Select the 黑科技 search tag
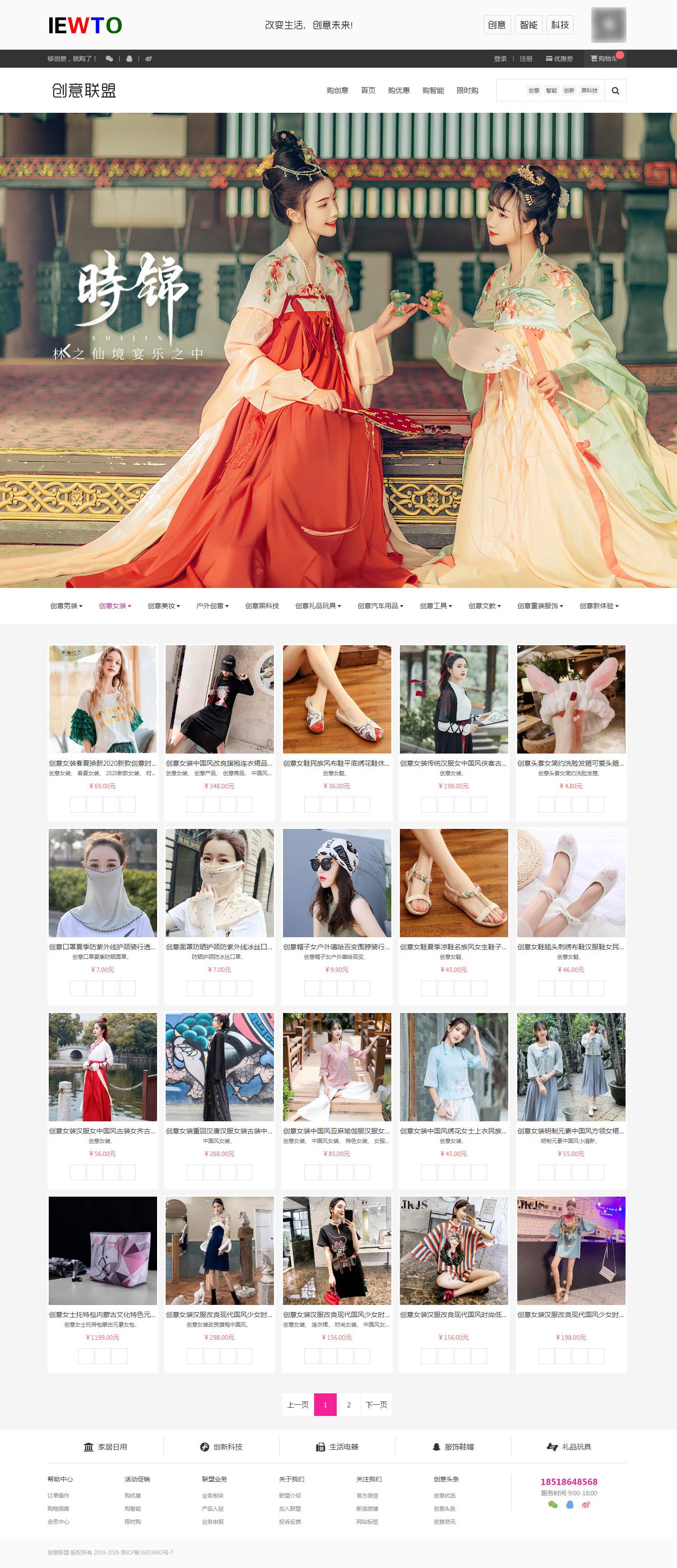 589,91
